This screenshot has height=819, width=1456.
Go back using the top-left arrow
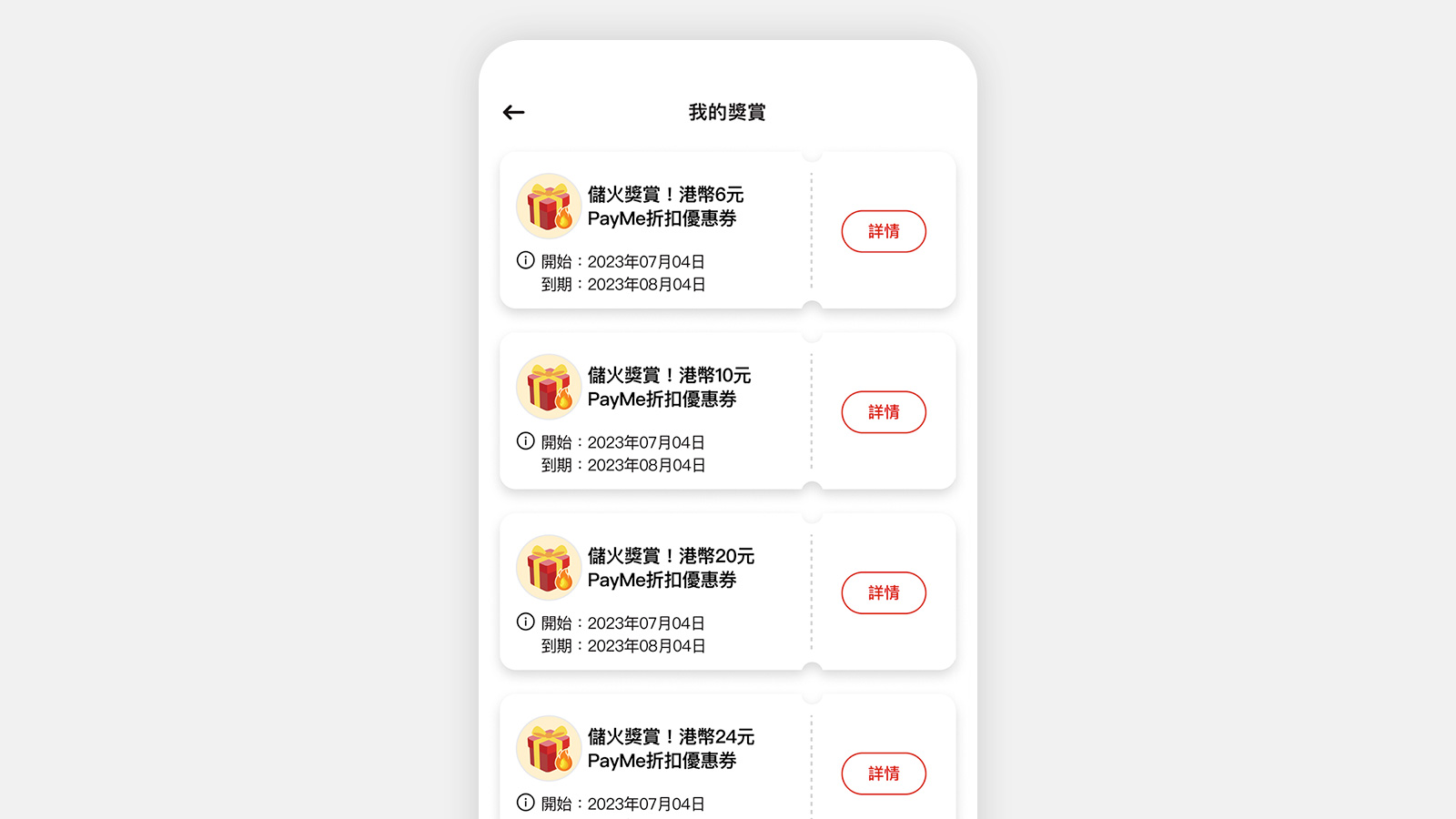click(x=514, y=112)
